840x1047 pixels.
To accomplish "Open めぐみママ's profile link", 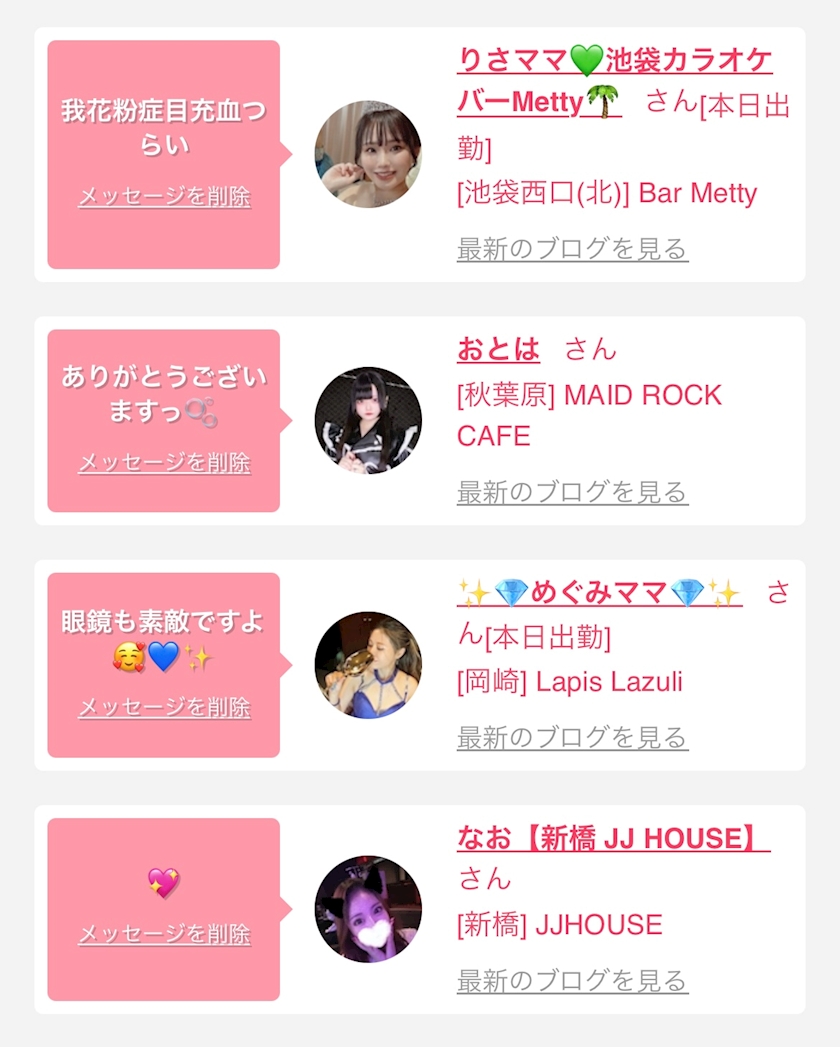I will coord(599,593).
